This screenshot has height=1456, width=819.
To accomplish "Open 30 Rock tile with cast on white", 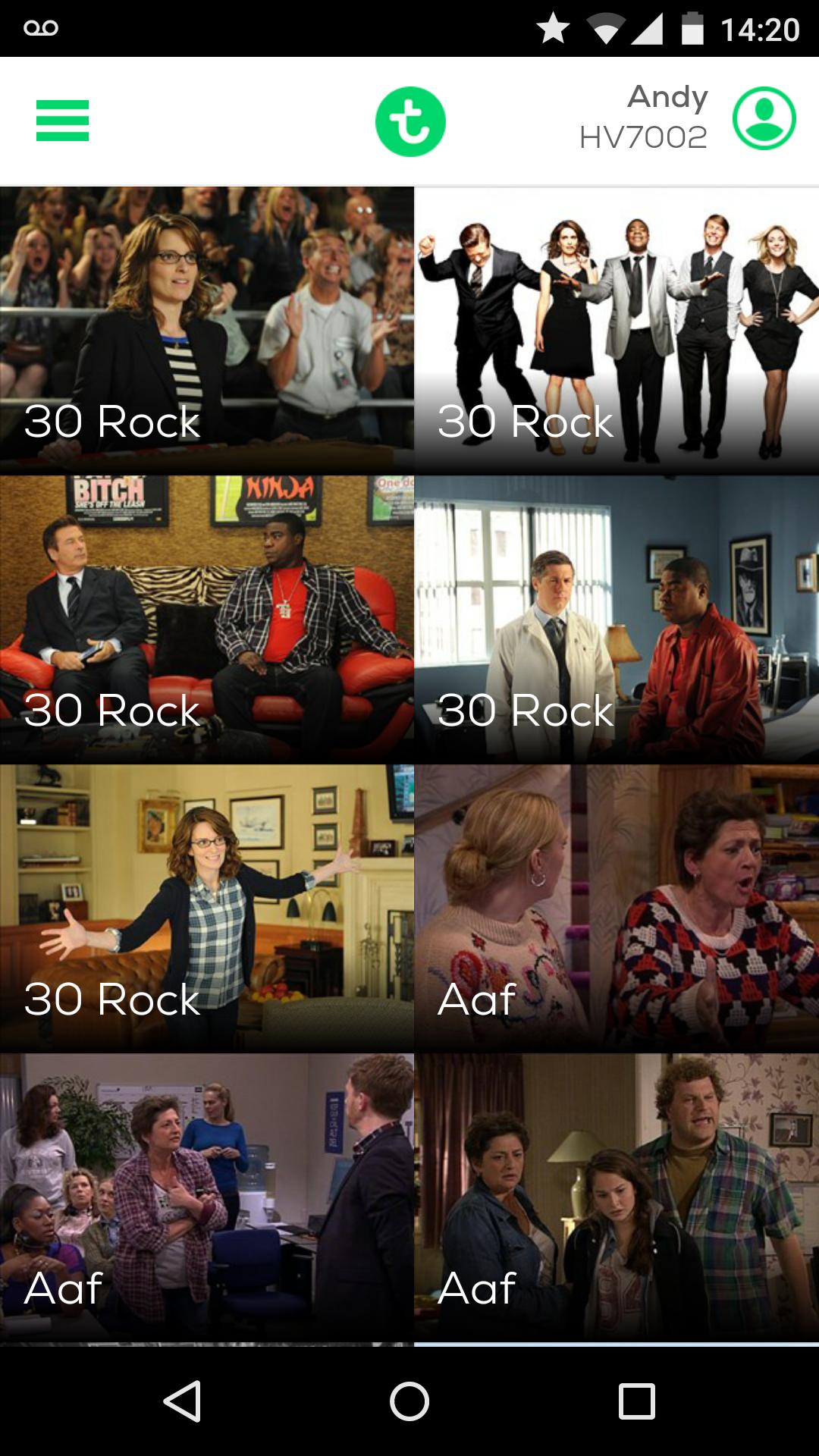I will 617,330.
